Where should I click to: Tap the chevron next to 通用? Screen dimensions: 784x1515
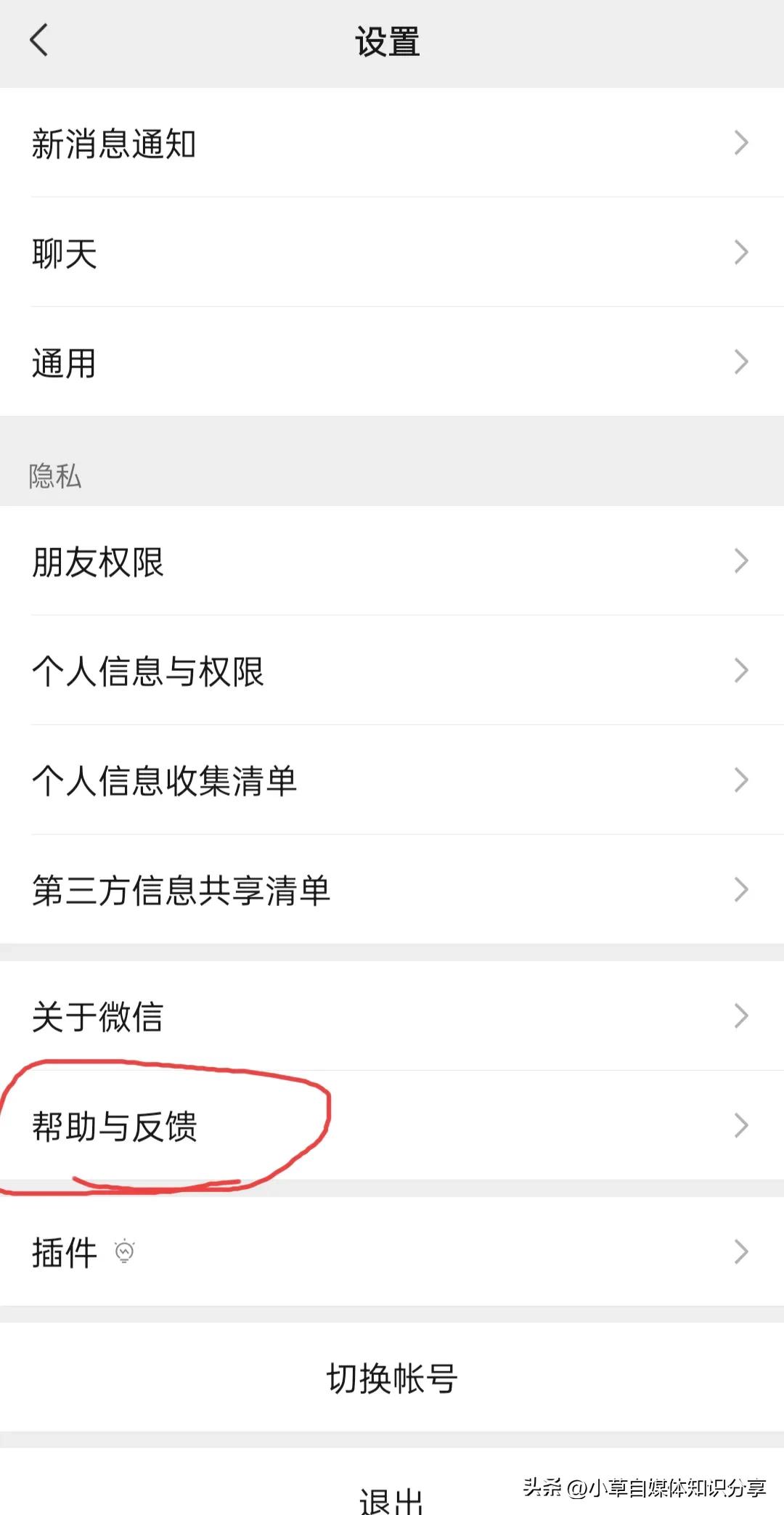(x=742, y=361)
